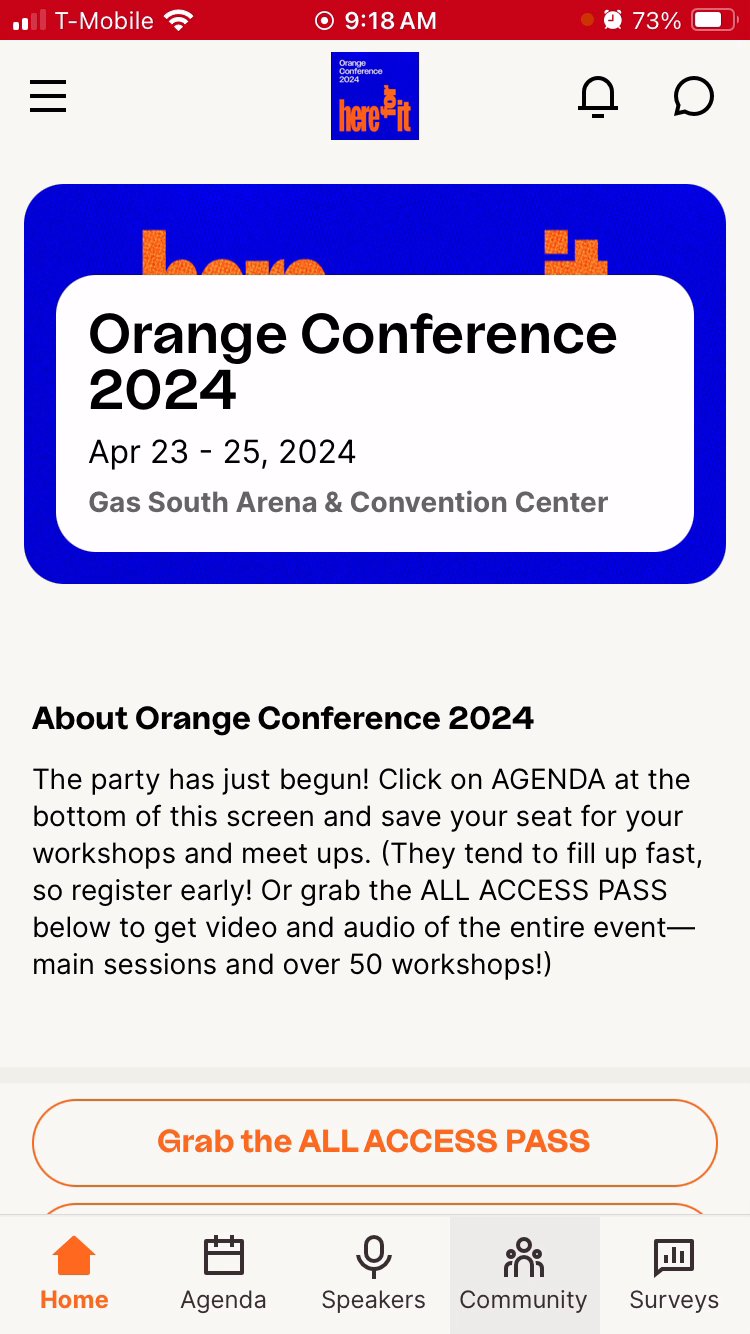The image size is (750, 1334).
Task: Open the Speakers tab
Action: click(374, 1273)
